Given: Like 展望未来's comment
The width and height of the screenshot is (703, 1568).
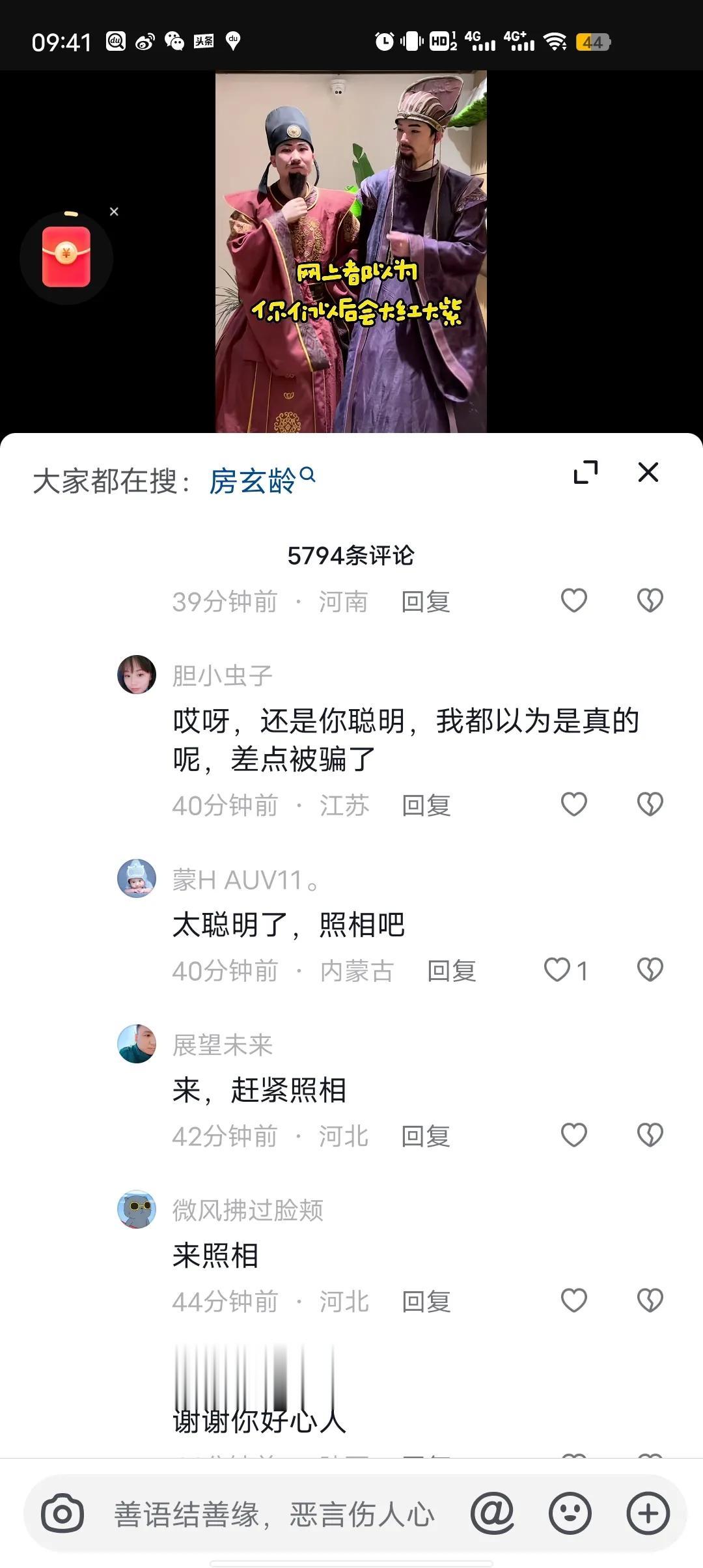Looking at the screenshot, I should [573, 1135].
